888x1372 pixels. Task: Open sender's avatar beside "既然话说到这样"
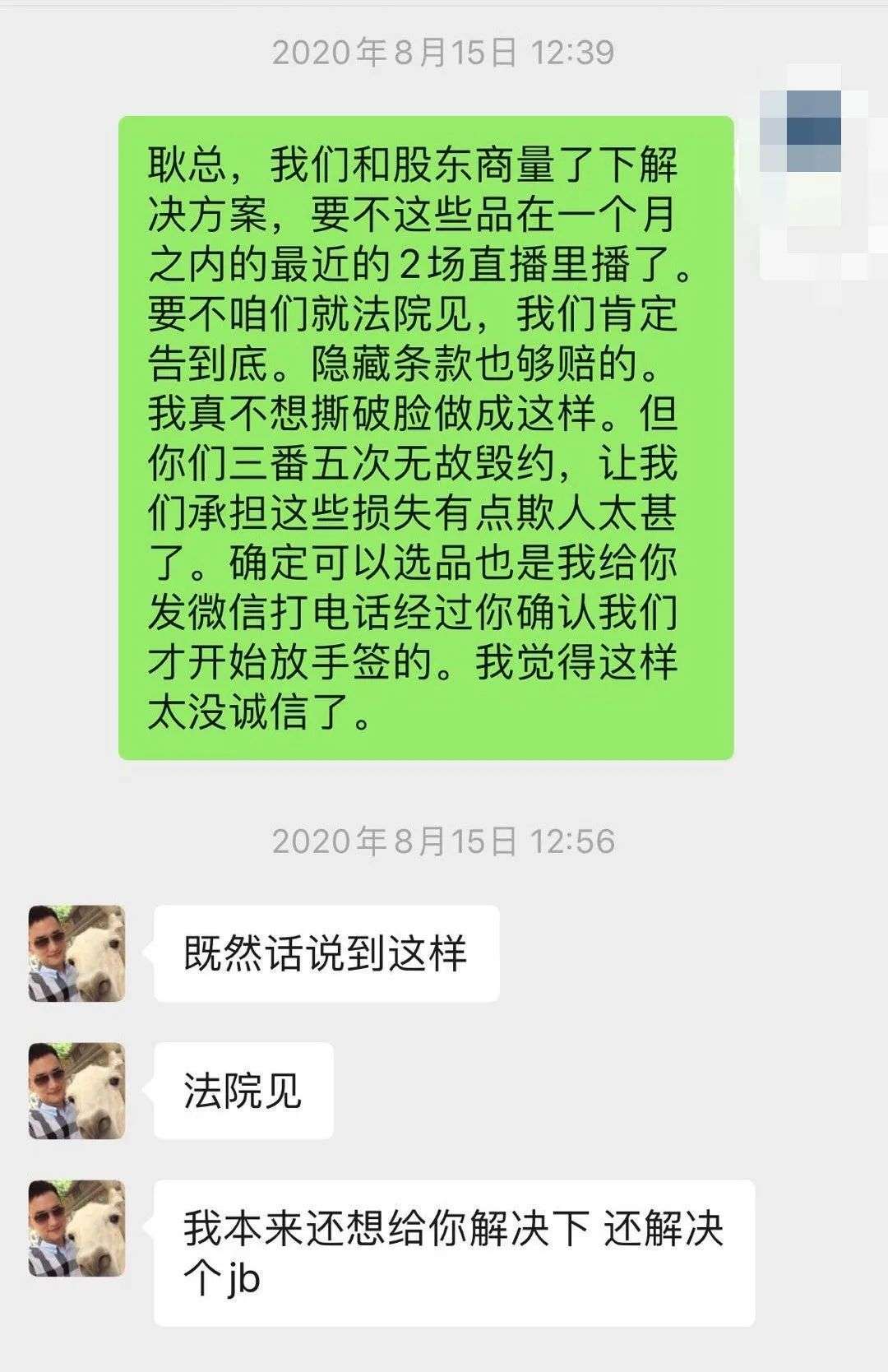click(x=76, y=953)
